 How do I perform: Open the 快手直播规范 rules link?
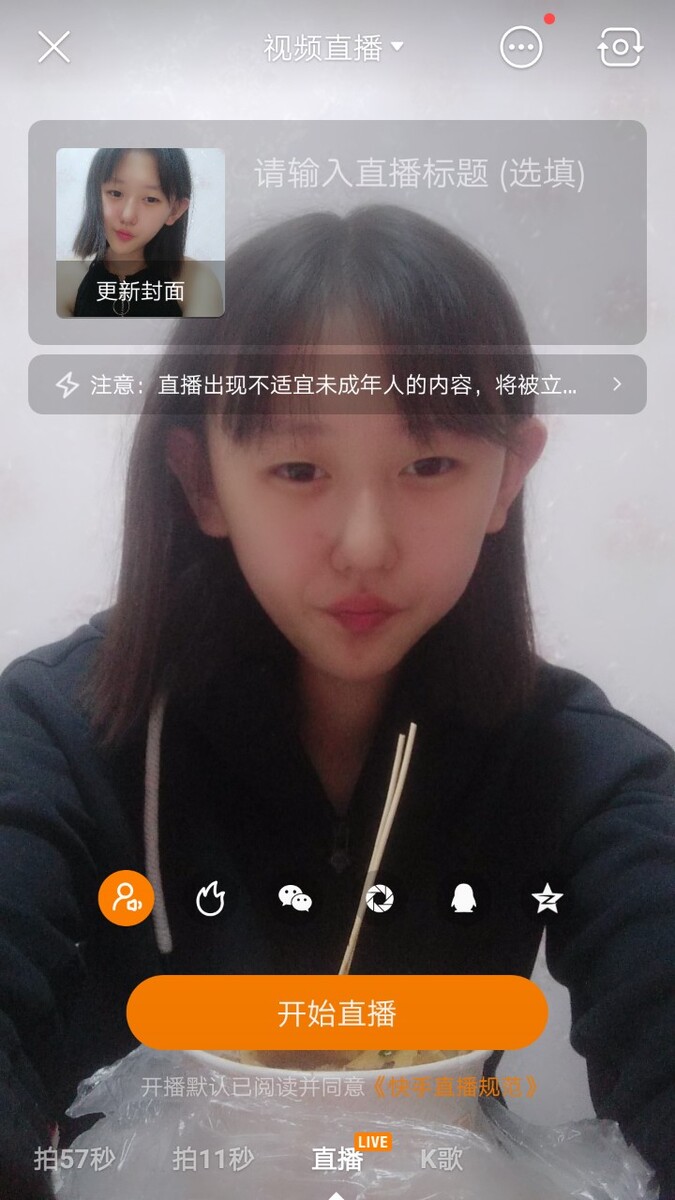[455, 1087]
